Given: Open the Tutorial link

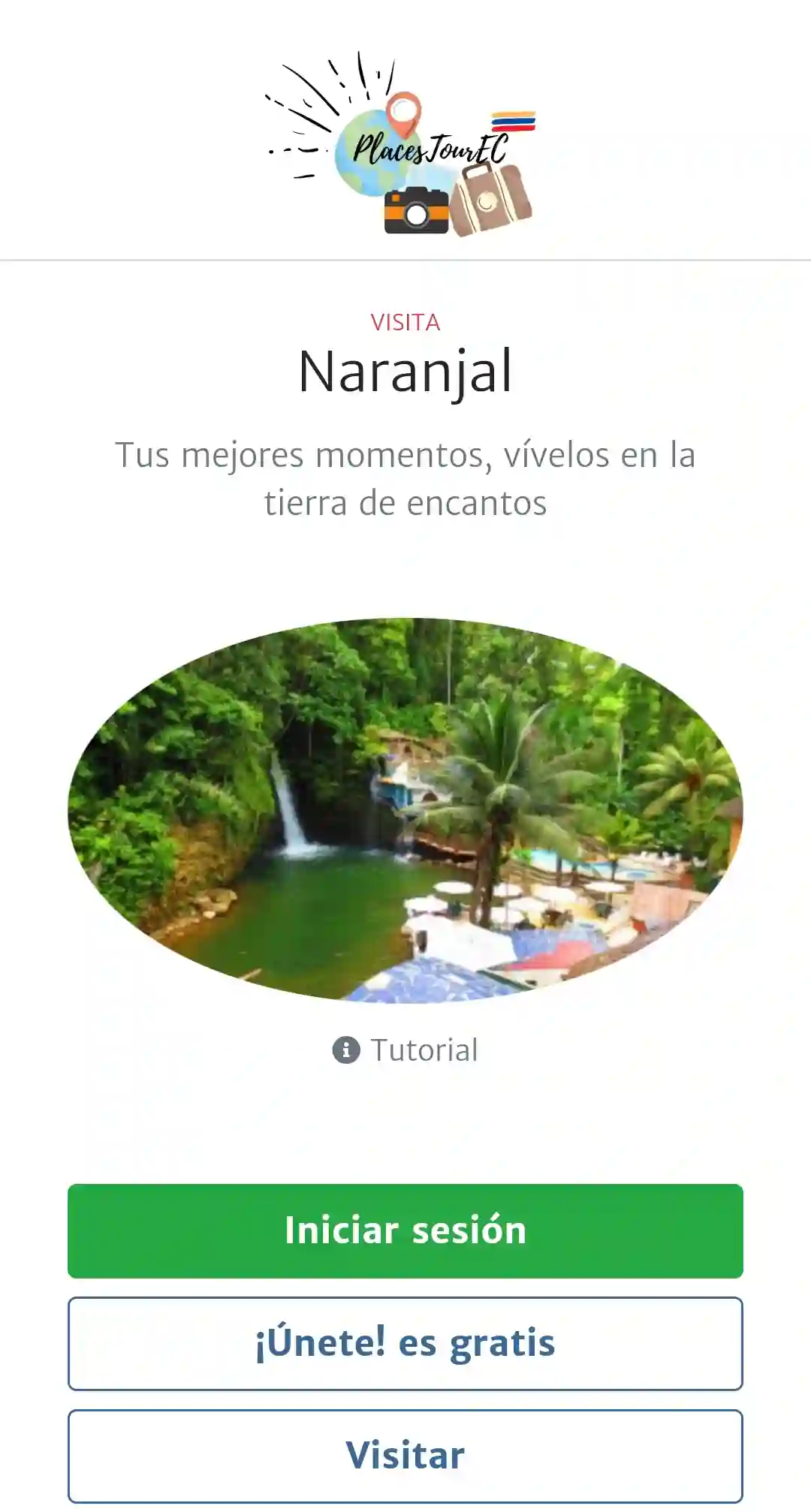Looking at the screenshot, I should point(405,1050).
